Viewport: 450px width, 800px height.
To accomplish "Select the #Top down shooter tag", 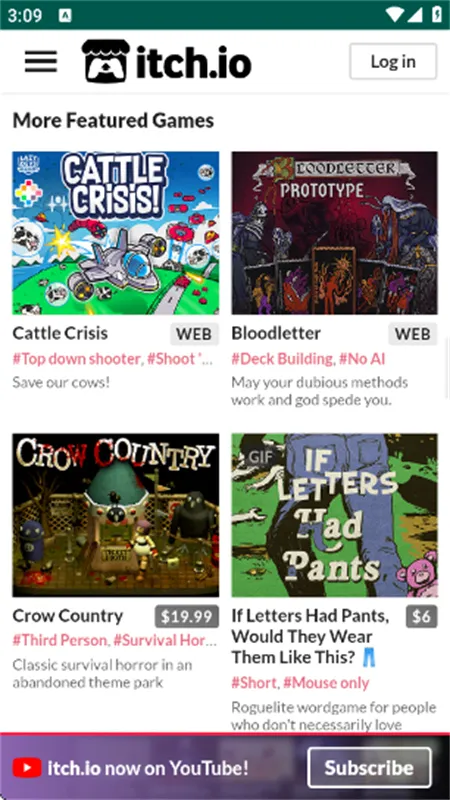I will tap(76, 359).
